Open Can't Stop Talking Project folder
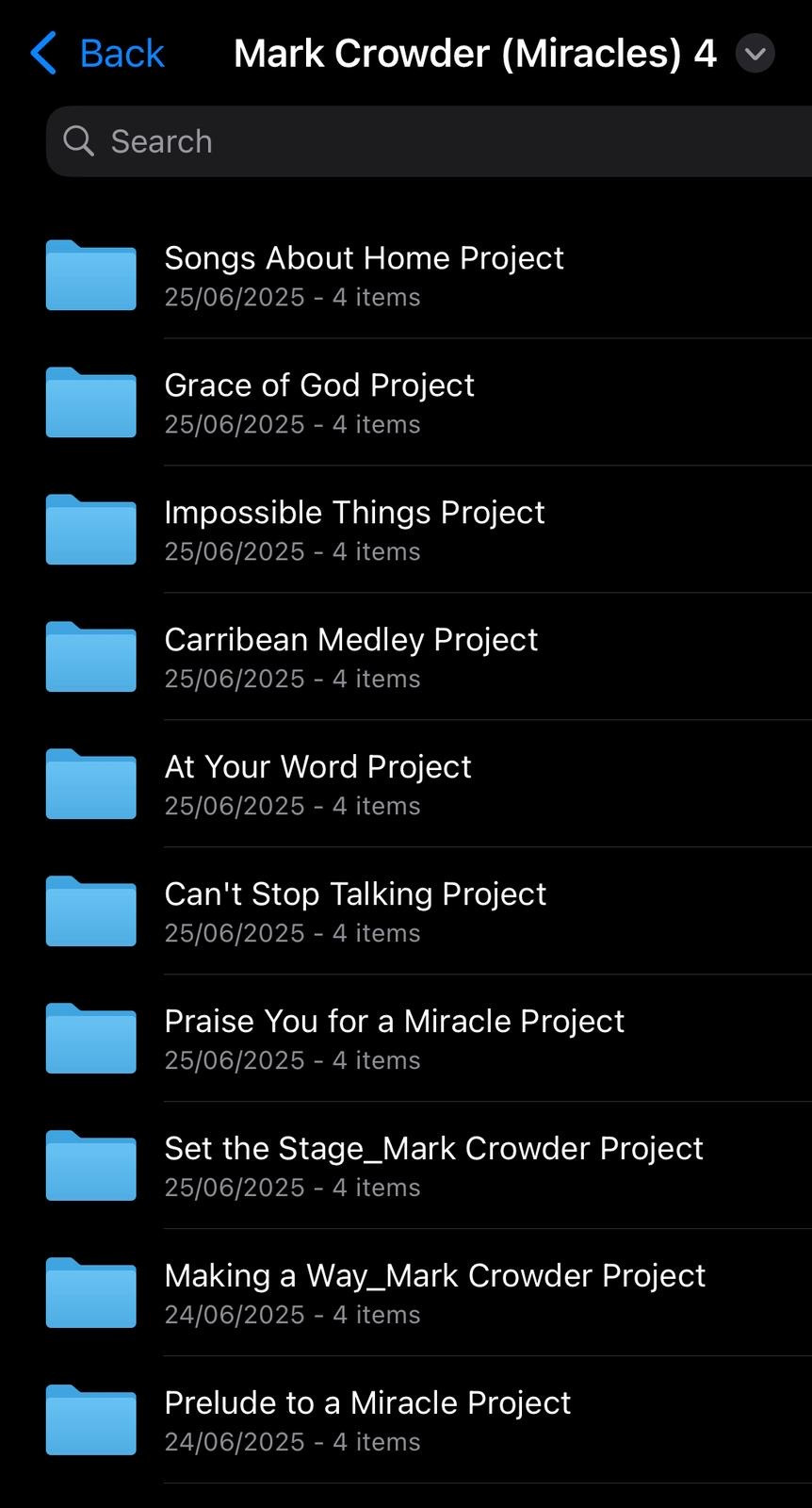 (406, 911)
